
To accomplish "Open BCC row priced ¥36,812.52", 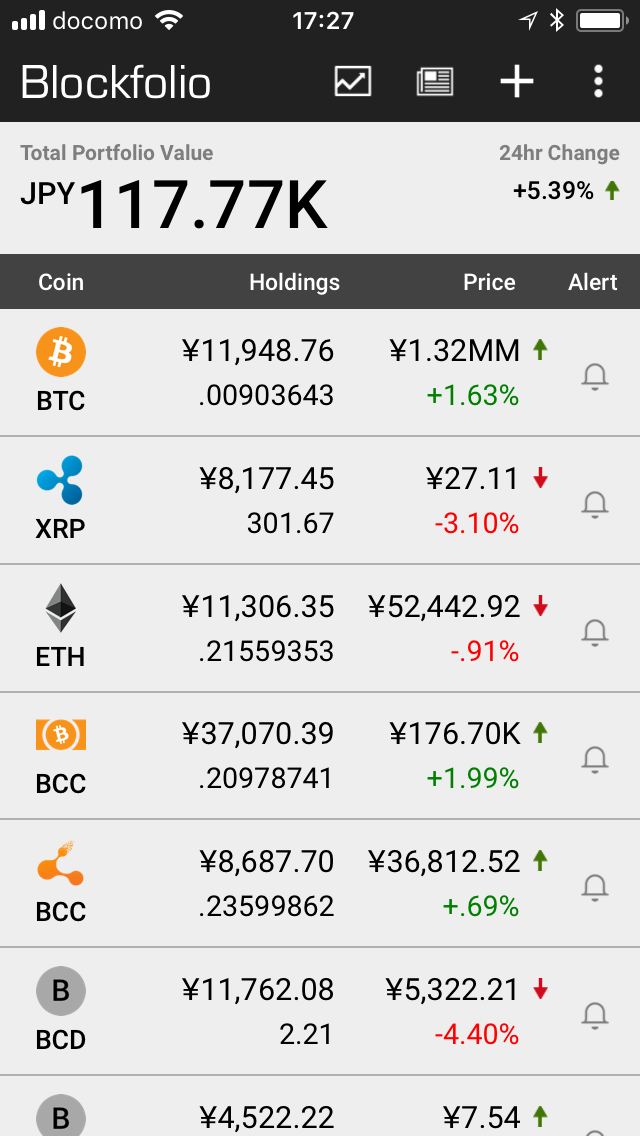I will coord(320,883).
